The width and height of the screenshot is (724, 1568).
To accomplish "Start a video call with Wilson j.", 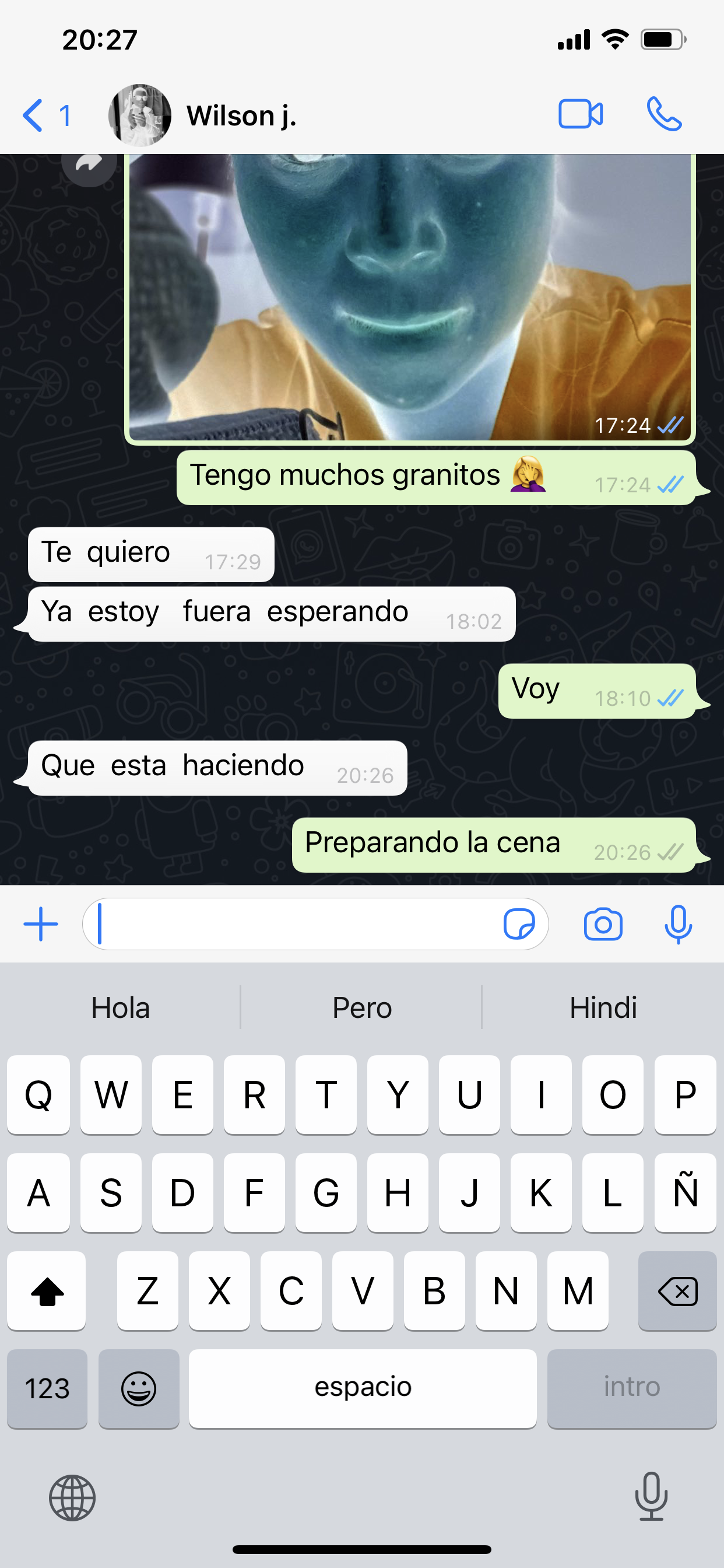I will [x=581, y=114].
